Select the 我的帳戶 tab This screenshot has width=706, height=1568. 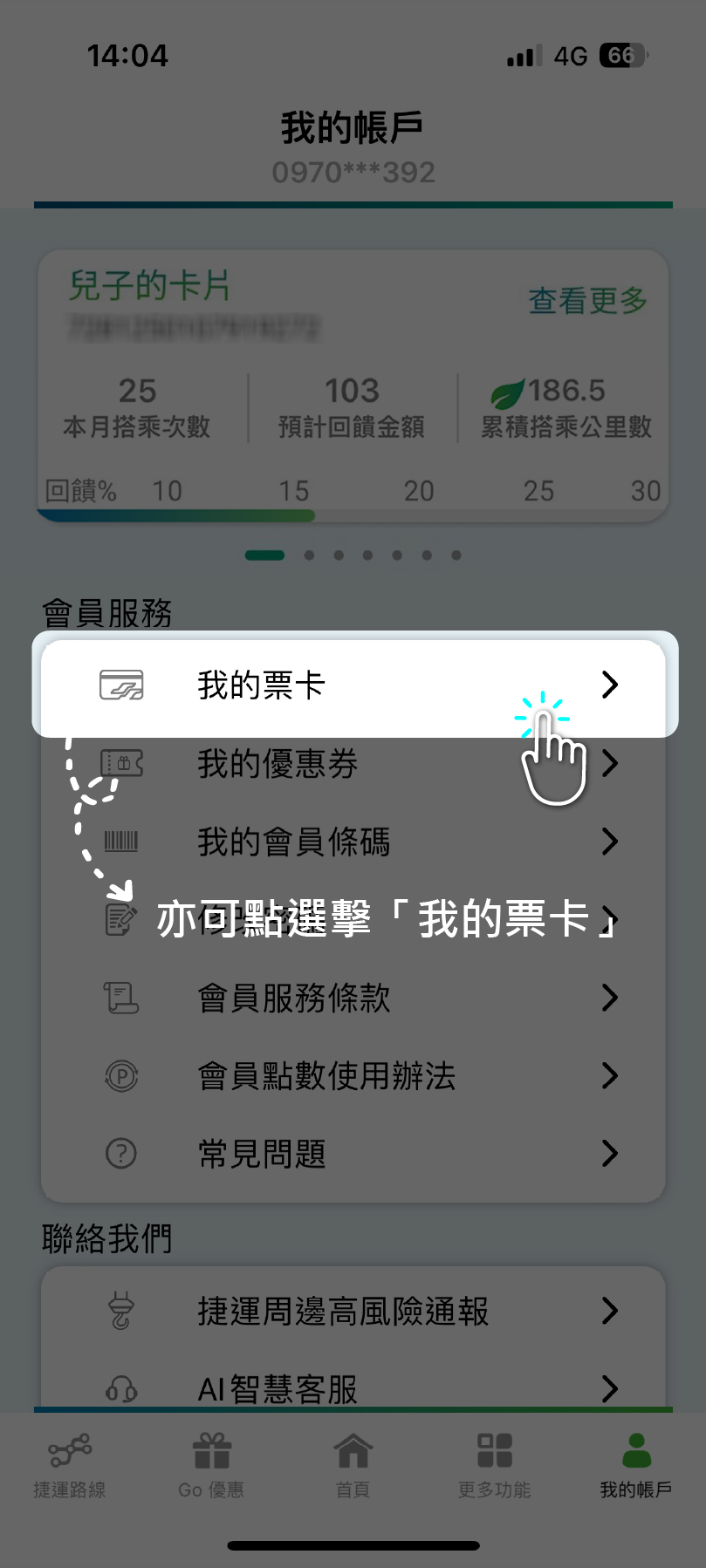[x=636, y=1465]
